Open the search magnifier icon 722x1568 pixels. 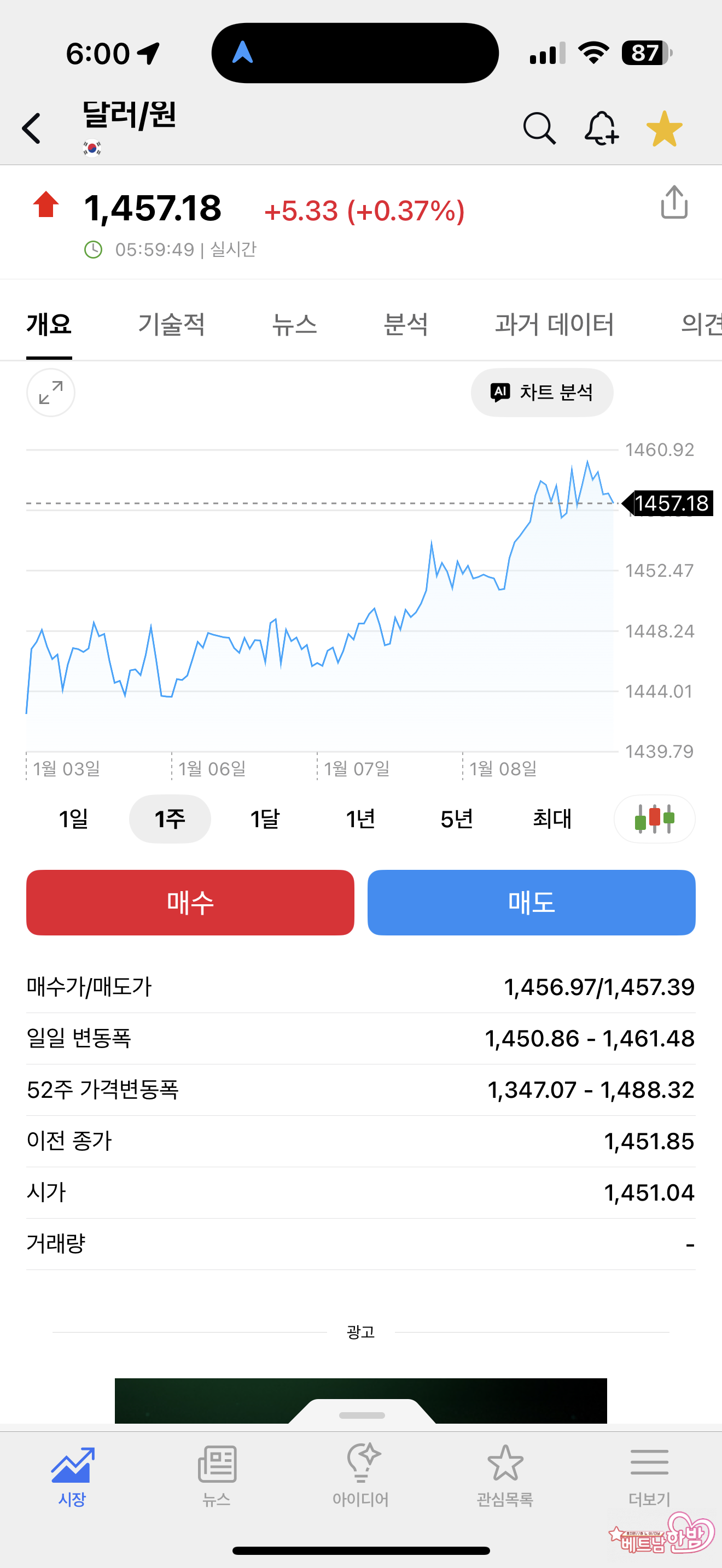pos(539,128)
